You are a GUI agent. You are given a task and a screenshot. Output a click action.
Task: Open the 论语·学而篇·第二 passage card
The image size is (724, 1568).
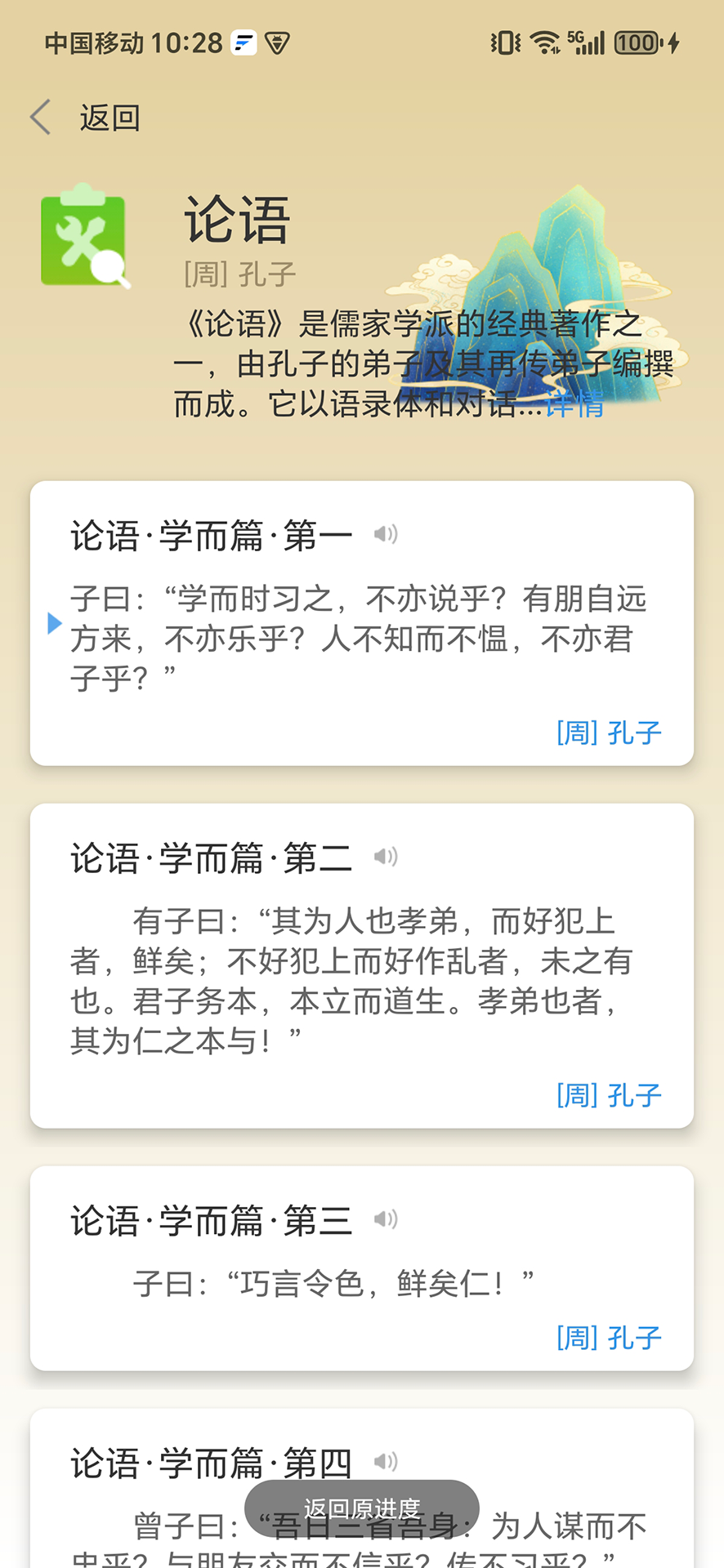coord(362,965)
